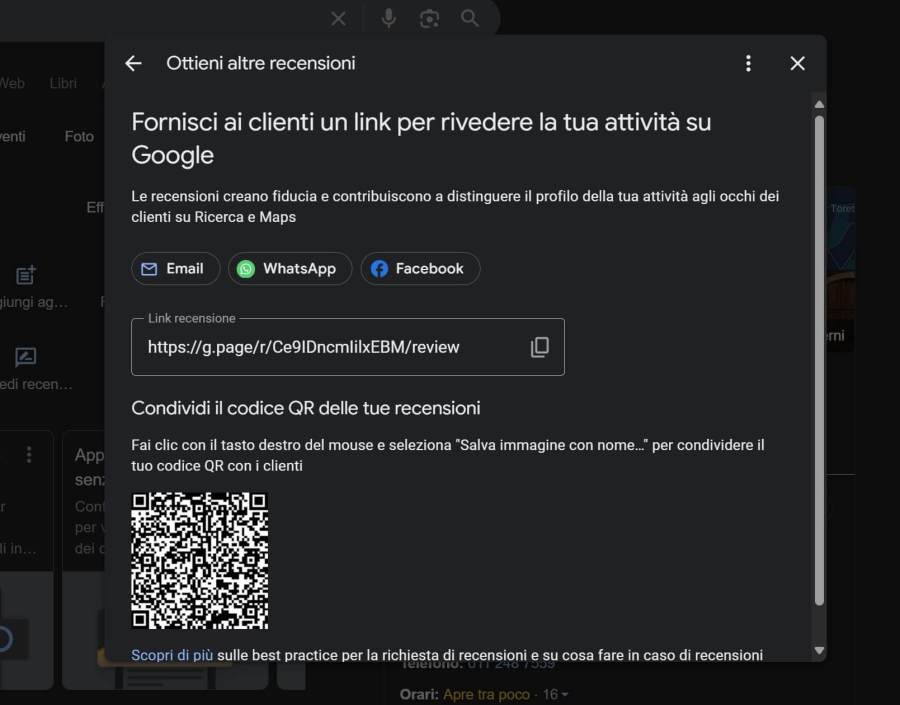Run the search with the magnifier
Image resolution: width=900 pixels, height=705 pixels.
pos(470,19)
